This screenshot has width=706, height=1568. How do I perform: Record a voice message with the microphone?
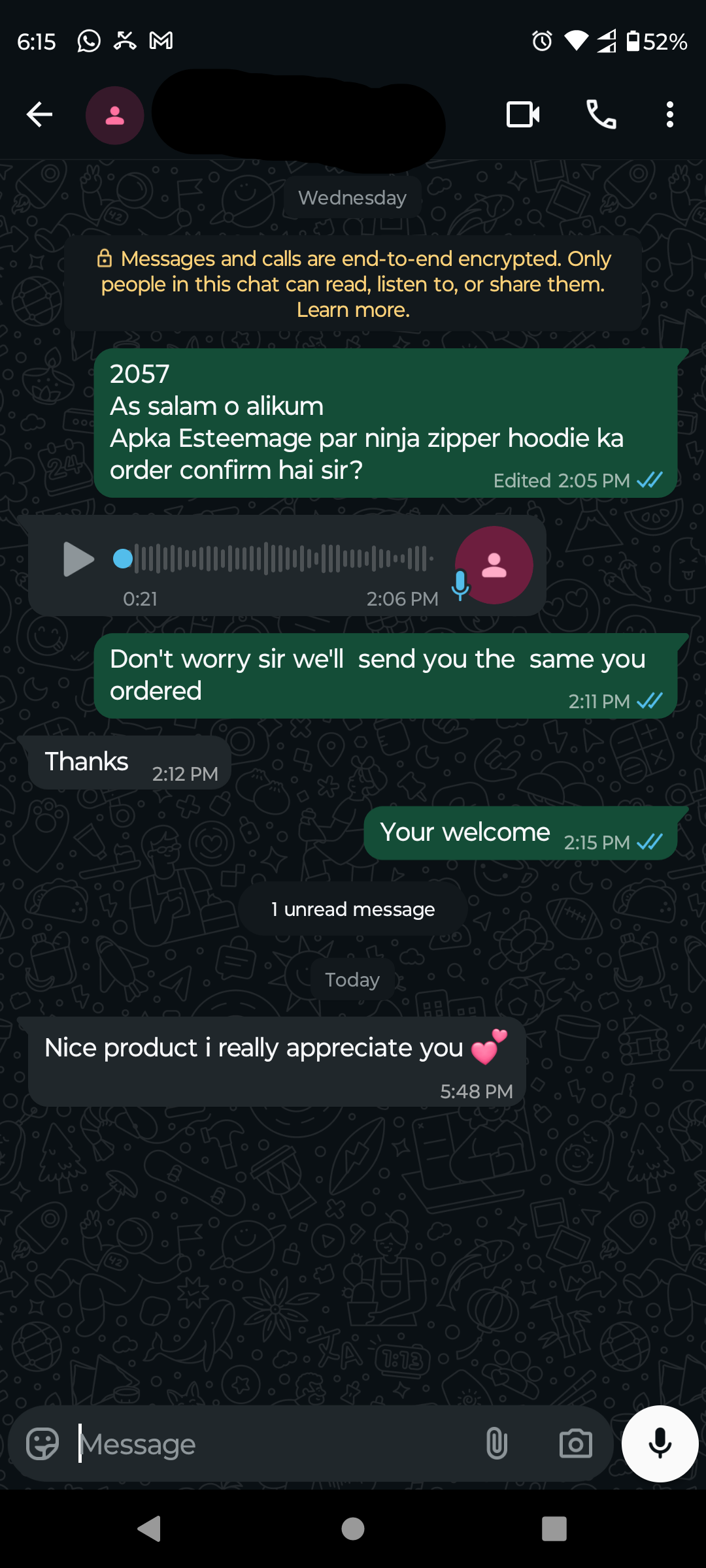[660, 1444]
